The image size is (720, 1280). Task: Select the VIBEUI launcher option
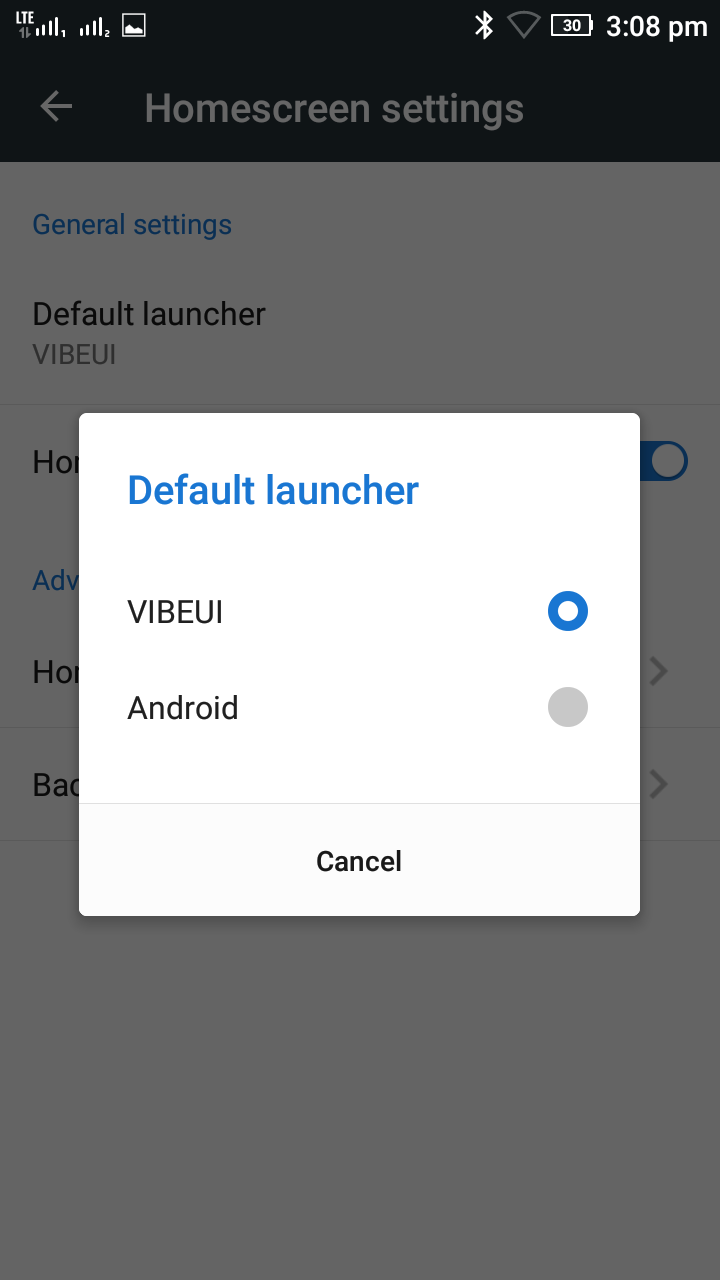(359, 611)
